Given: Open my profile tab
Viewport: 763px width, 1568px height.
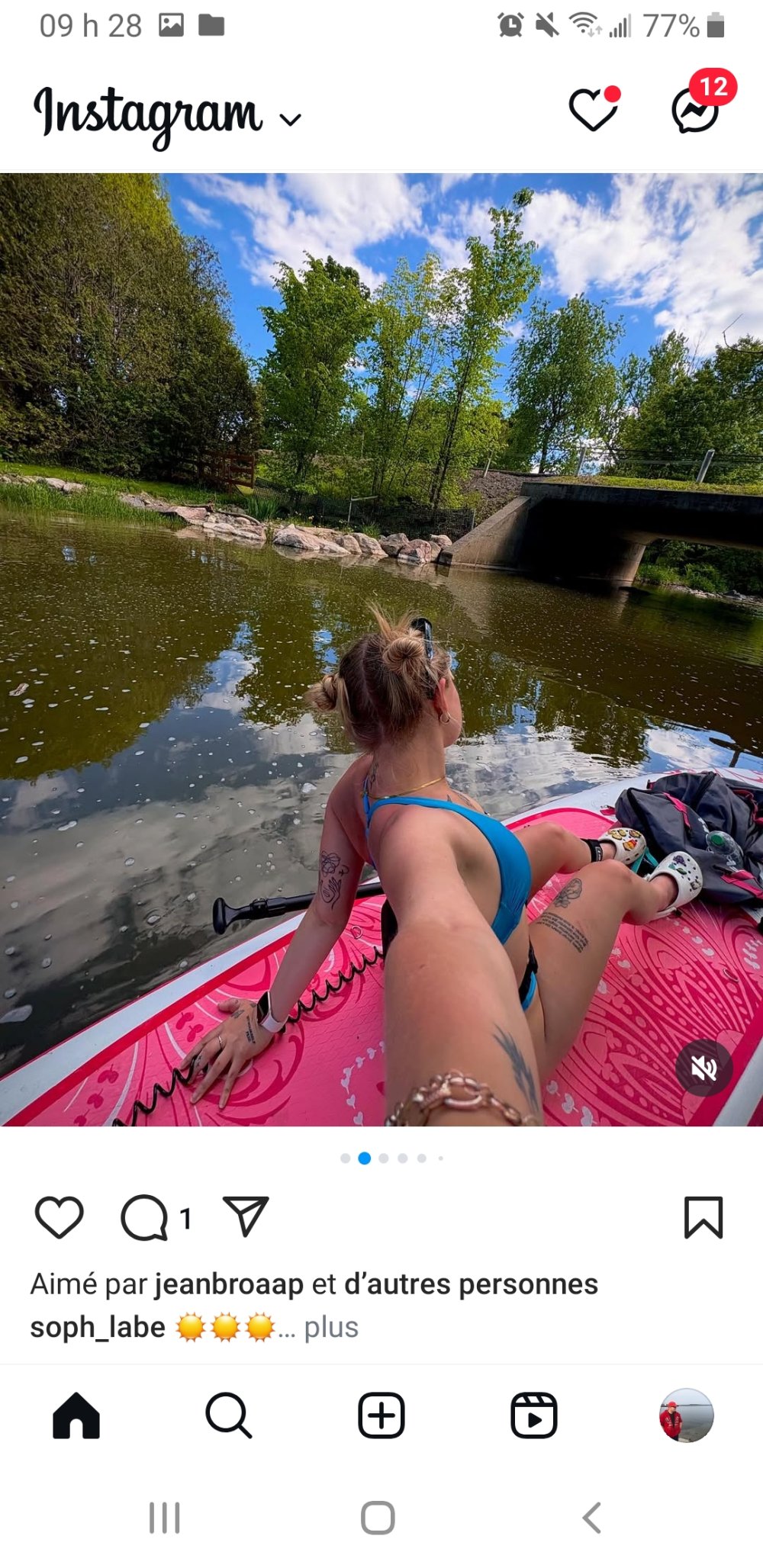Looking at the screenshot, I should [686, 1415].
